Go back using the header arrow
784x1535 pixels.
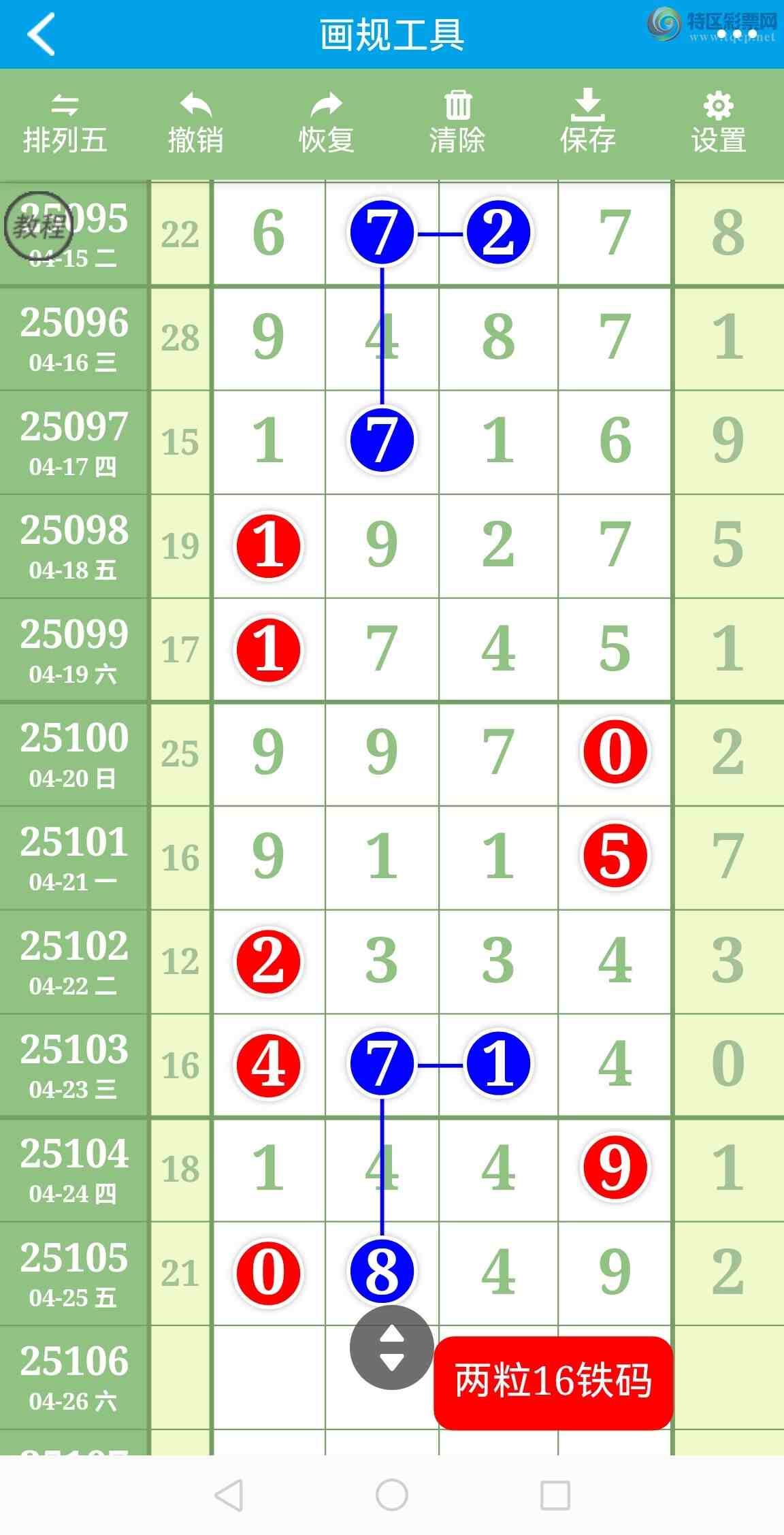41,34
